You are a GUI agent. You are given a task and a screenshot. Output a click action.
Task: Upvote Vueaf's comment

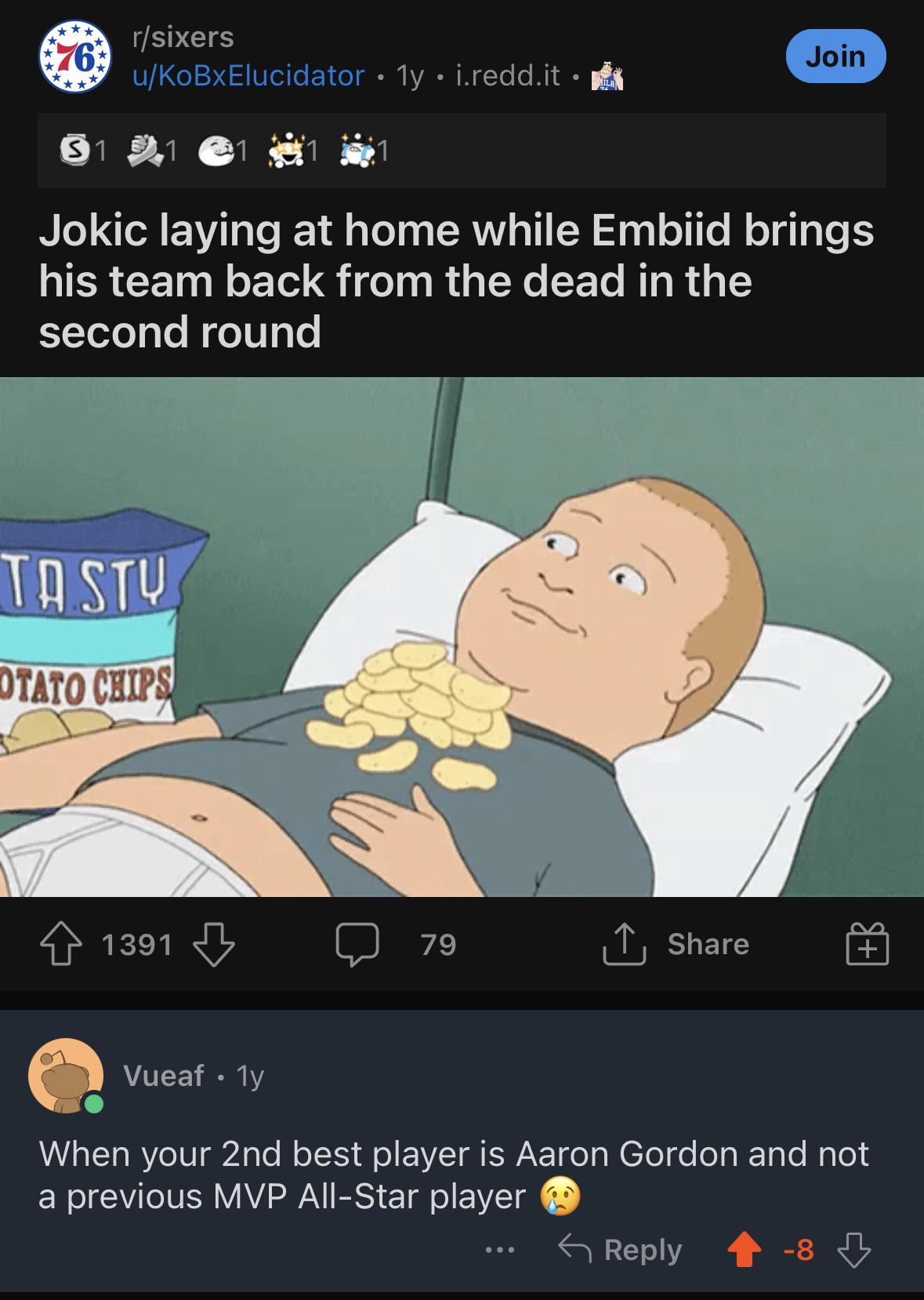click(x=744, y=1251)
